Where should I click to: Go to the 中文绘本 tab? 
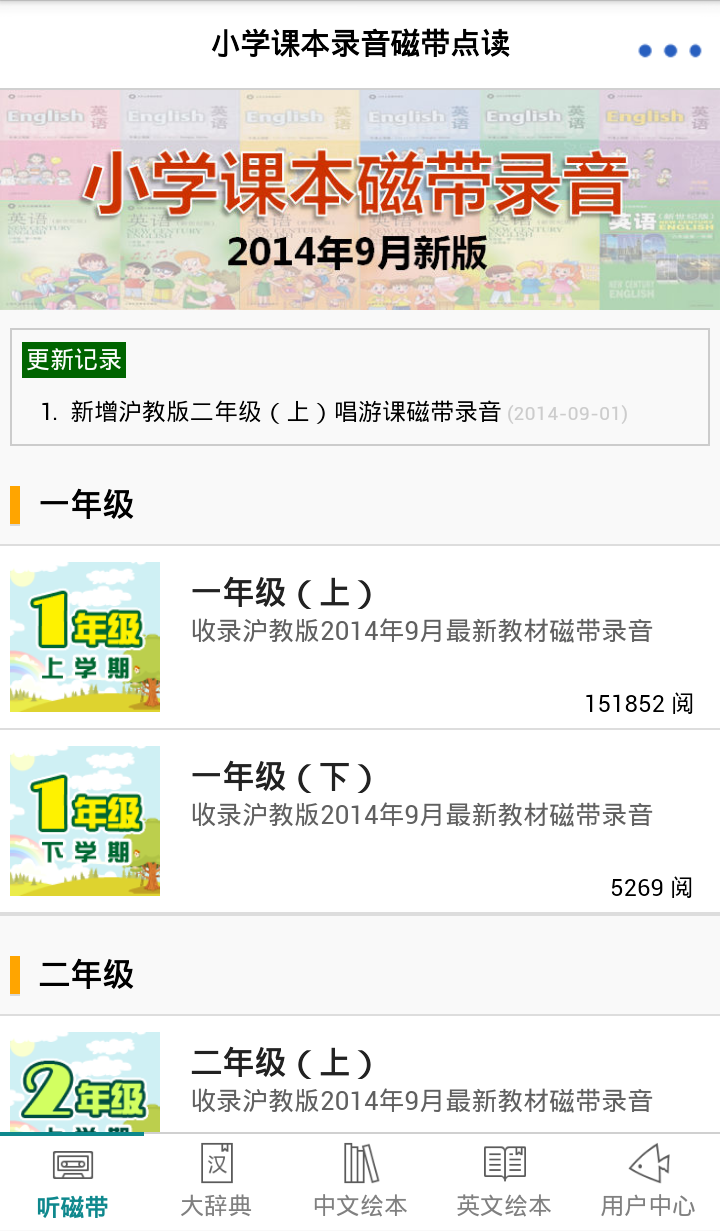coord(360,1182)
